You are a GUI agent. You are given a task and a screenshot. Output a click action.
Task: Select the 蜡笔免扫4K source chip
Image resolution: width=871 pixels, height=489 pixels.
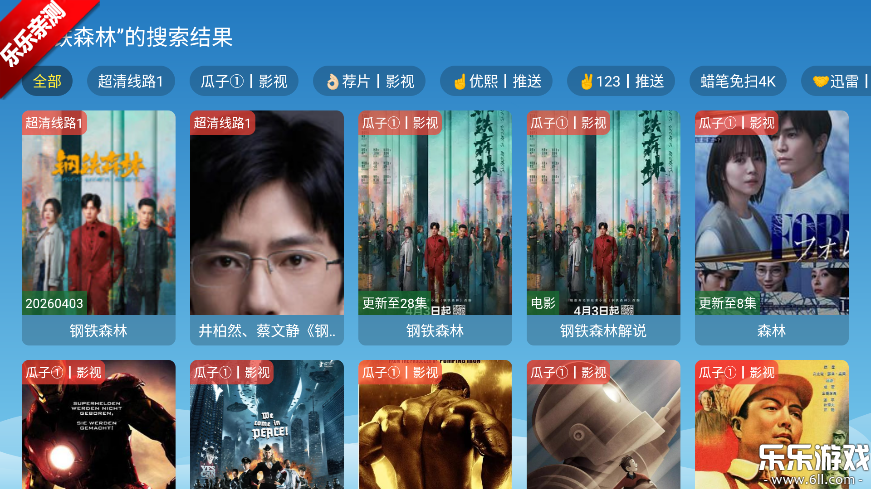point(738,81)
